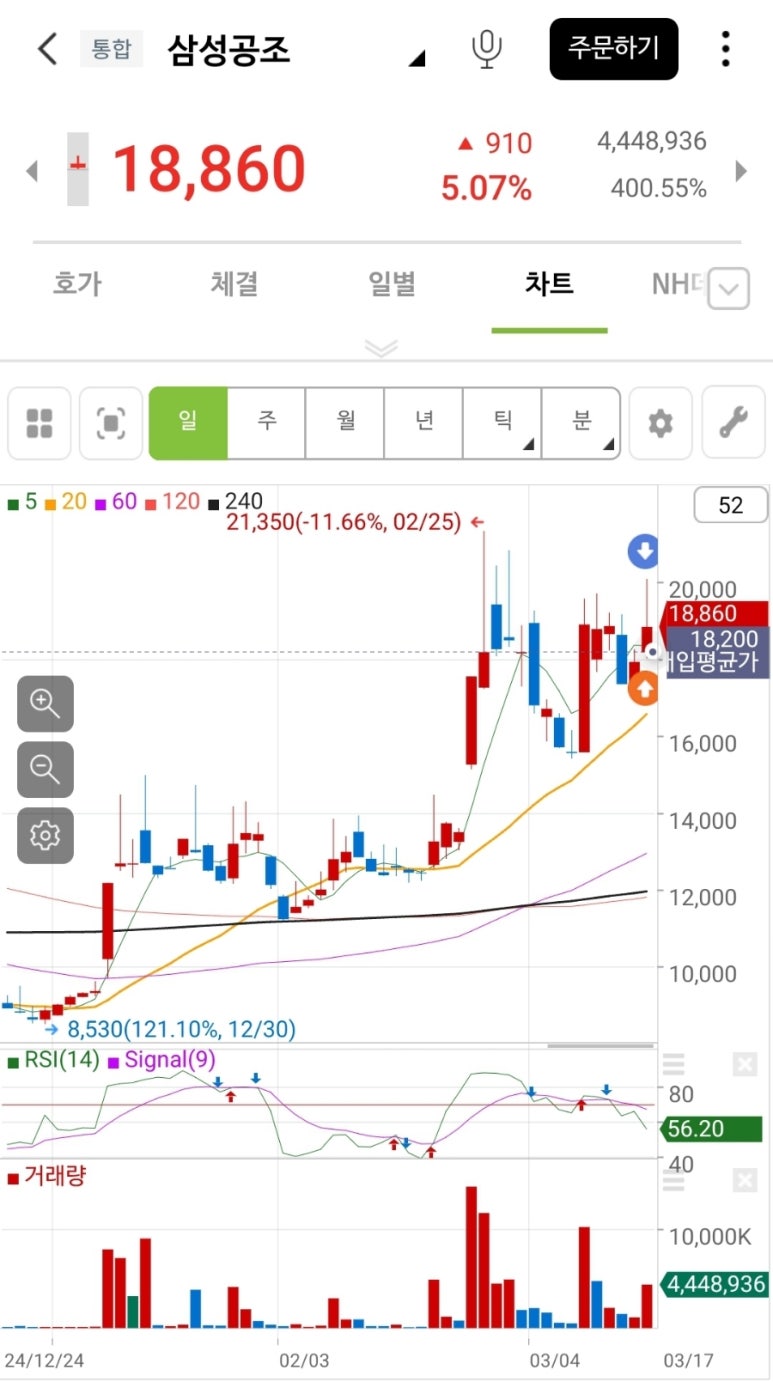
Task: Open the 분 minute chart options
Action: [581, 423]
